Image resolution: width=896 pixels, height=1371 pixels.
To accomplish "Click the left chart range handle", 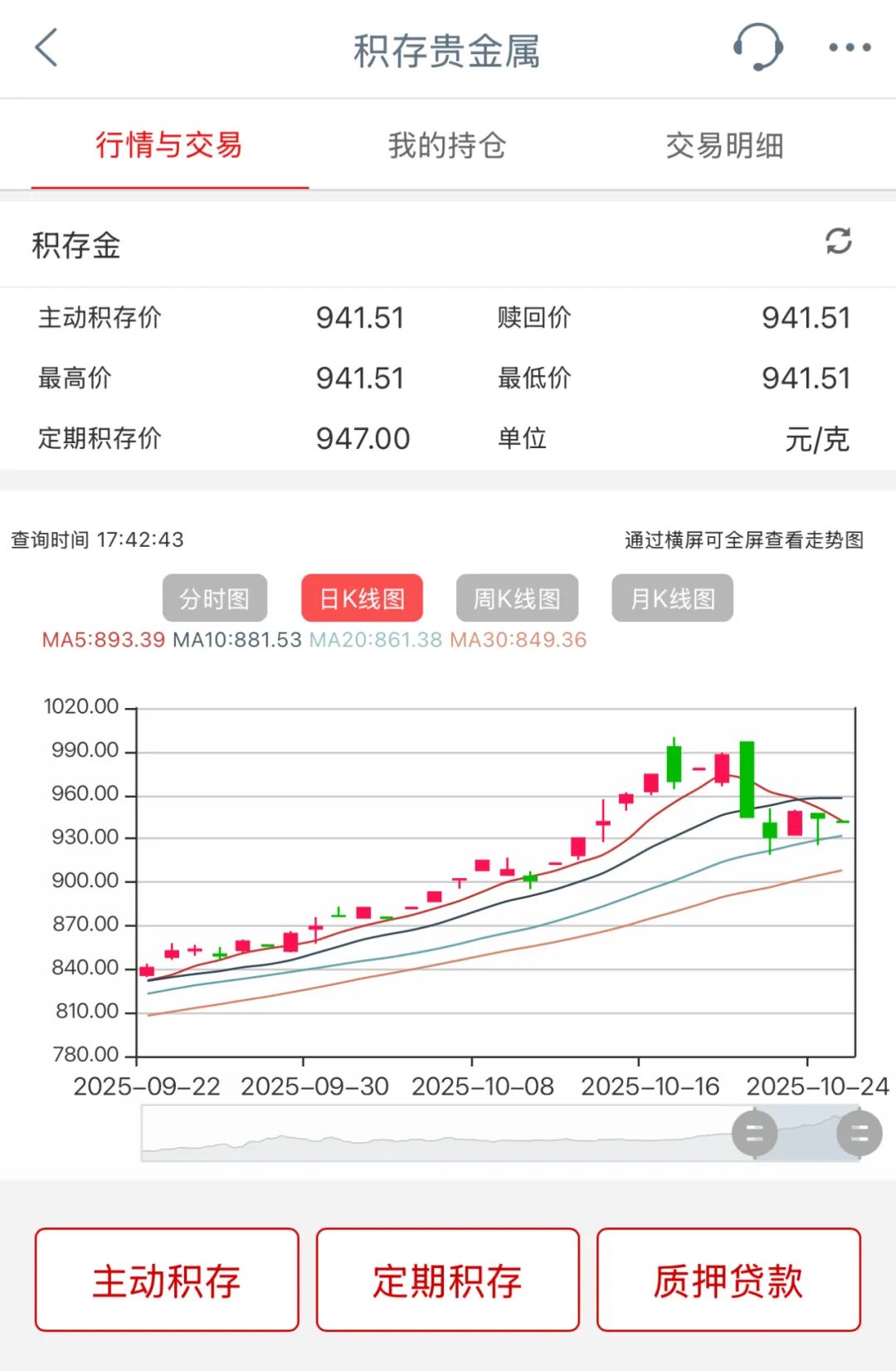I will (755, 1132).
